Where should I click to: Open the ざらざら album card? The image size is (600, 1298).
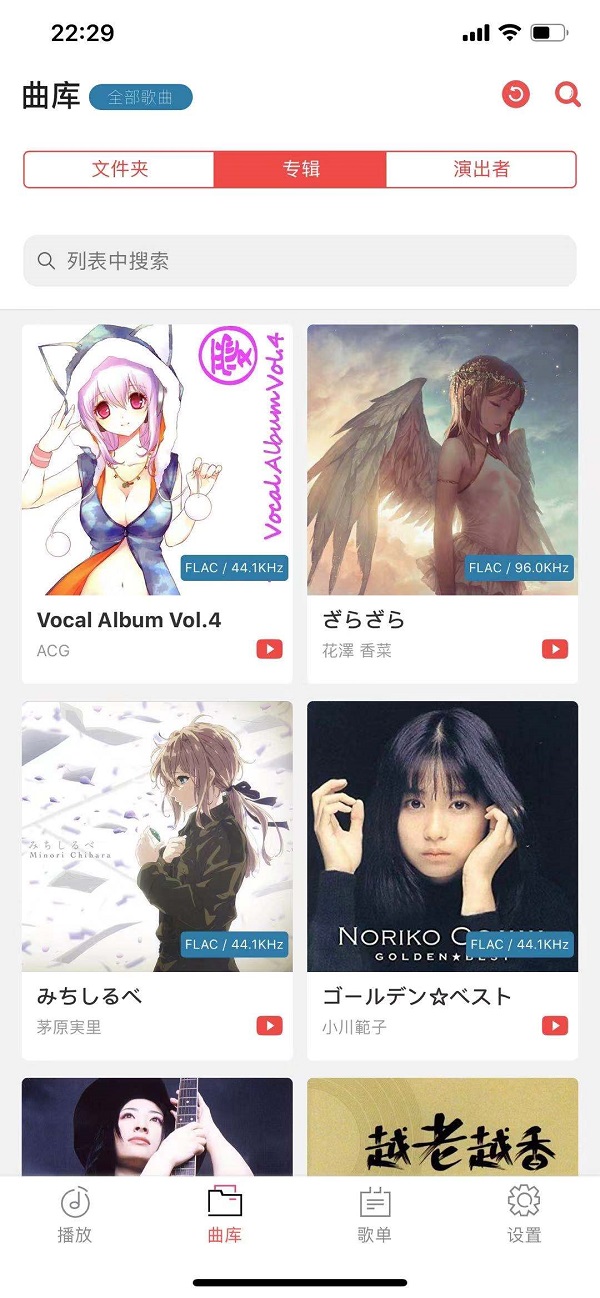point(442,460)
